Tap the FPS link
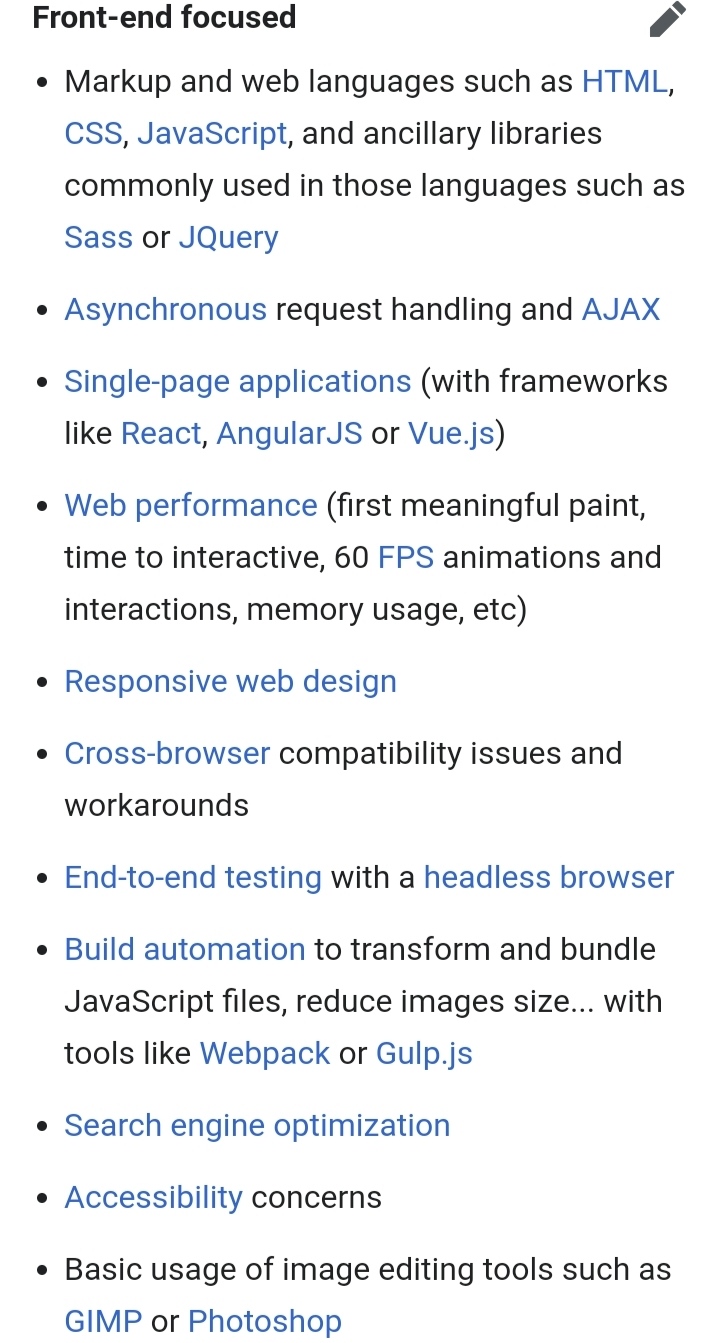 click(406, 557)
